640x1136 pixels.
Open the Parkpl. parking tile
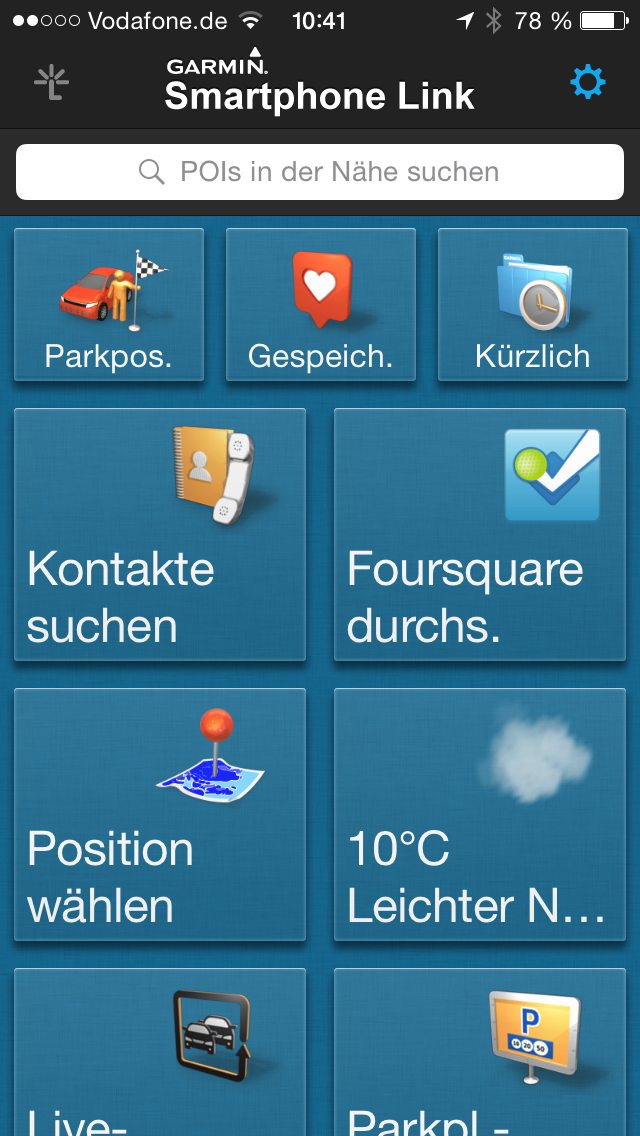click(480, 1052)
